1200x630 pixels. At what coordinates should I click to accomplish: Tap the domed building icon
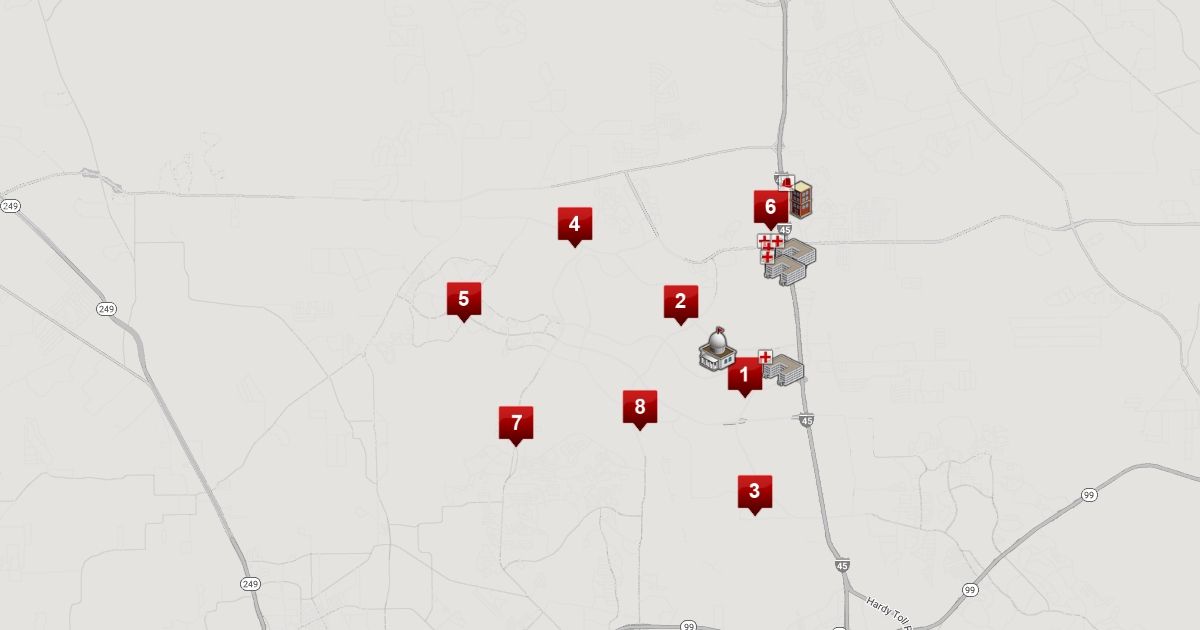pyautogui.click(x=717, y=347)
